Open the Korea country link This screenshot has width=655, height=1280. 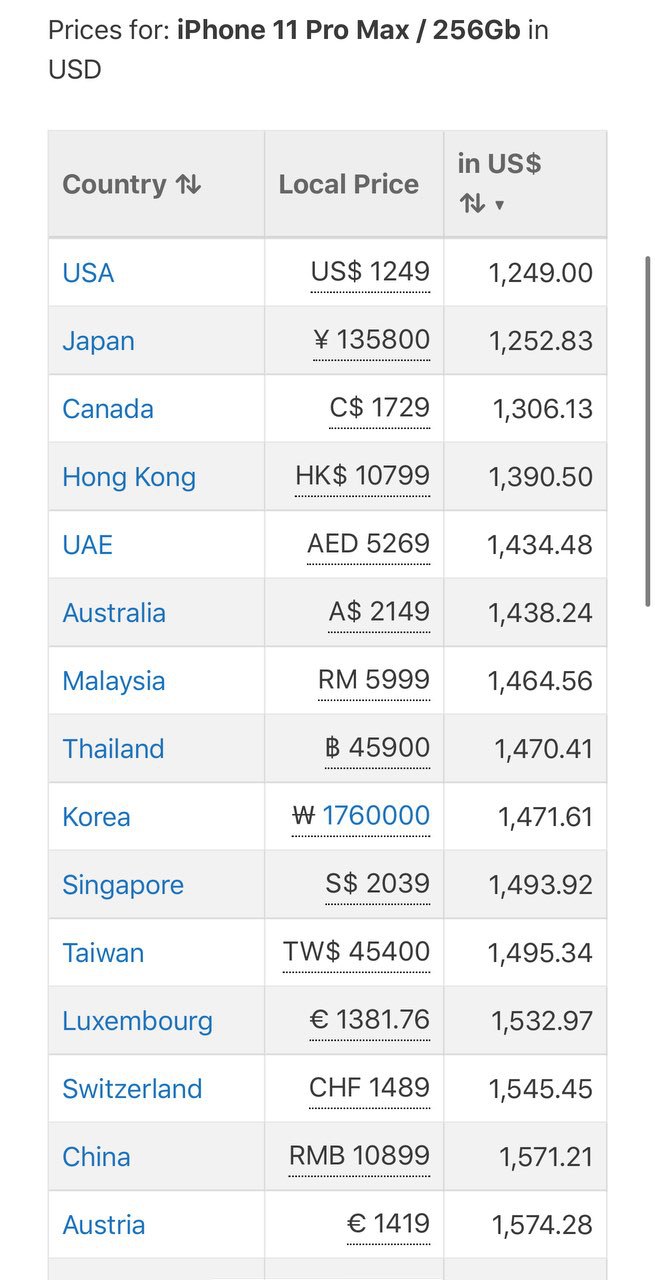pyautogui.click(x=96, y=817)
